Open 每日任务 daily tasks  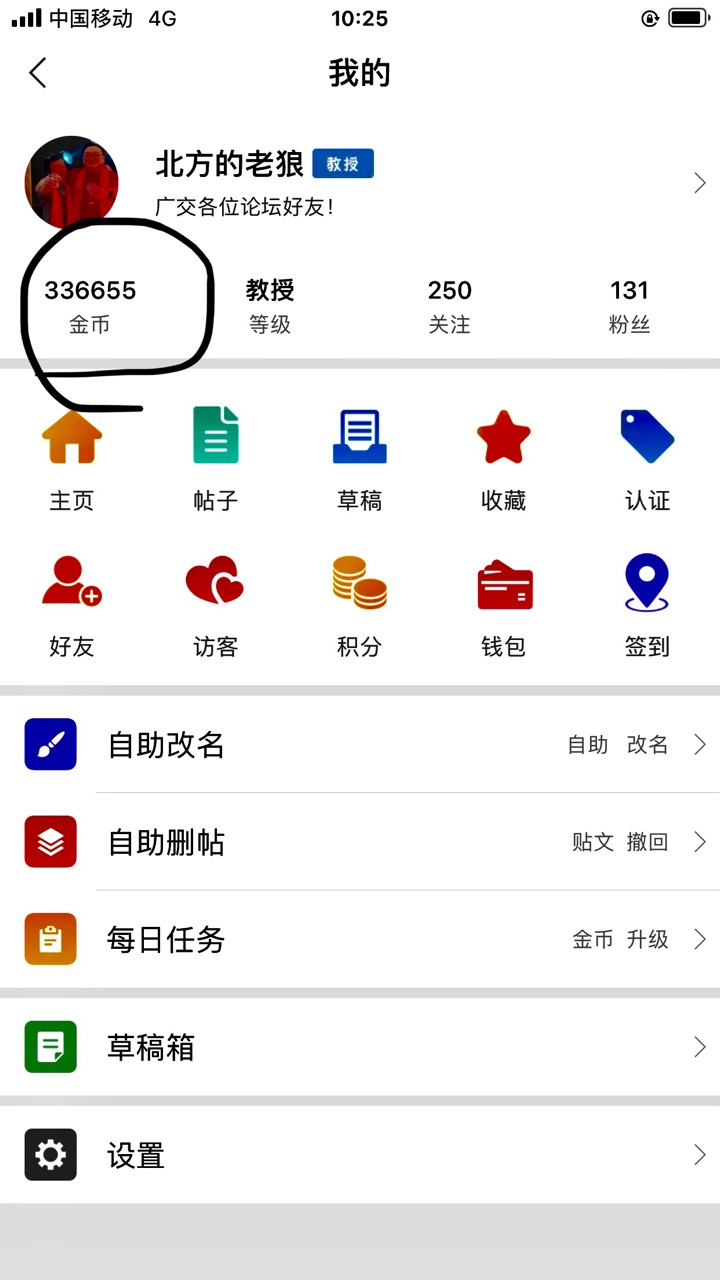(x=360, y=940)
